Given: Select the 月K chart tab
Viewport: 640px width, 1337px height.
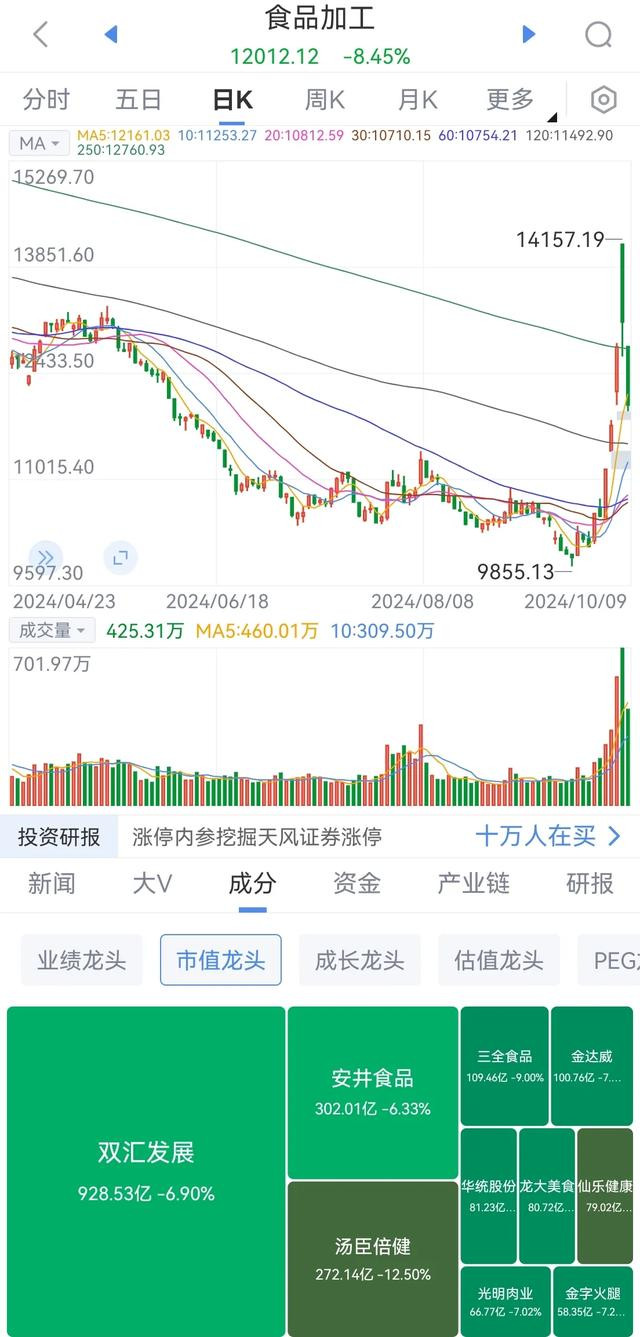Looking at the screenshot, I should 417,99.
